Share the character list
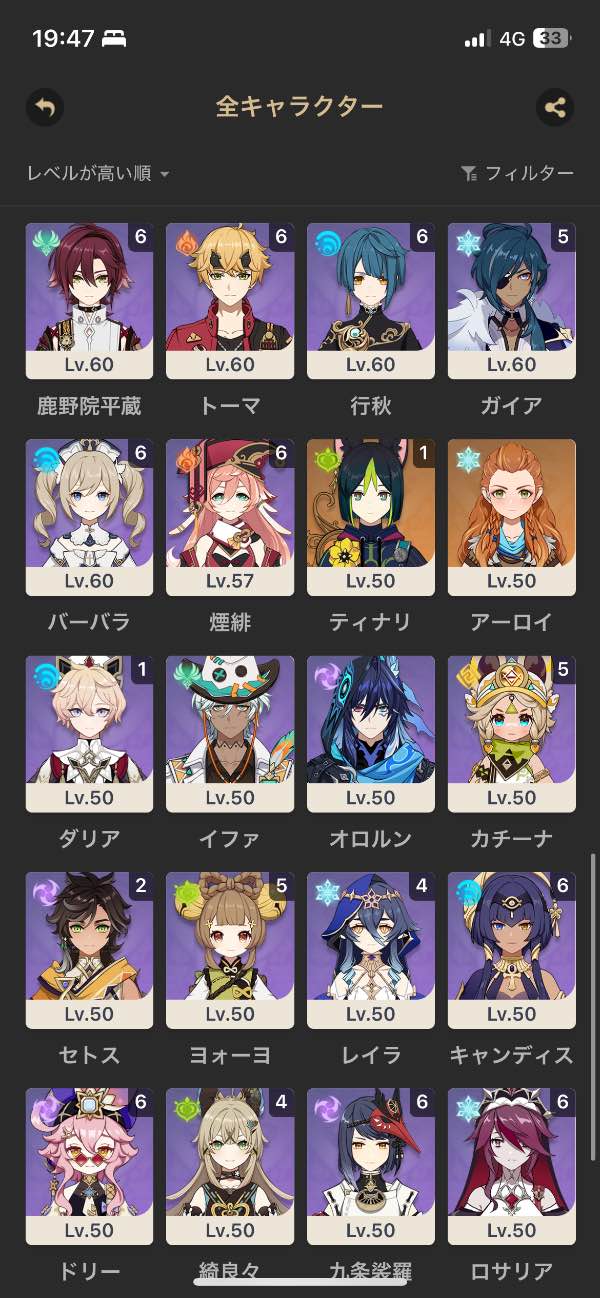This screenshot has width=600, height=1298. click(x=555, y=107)
